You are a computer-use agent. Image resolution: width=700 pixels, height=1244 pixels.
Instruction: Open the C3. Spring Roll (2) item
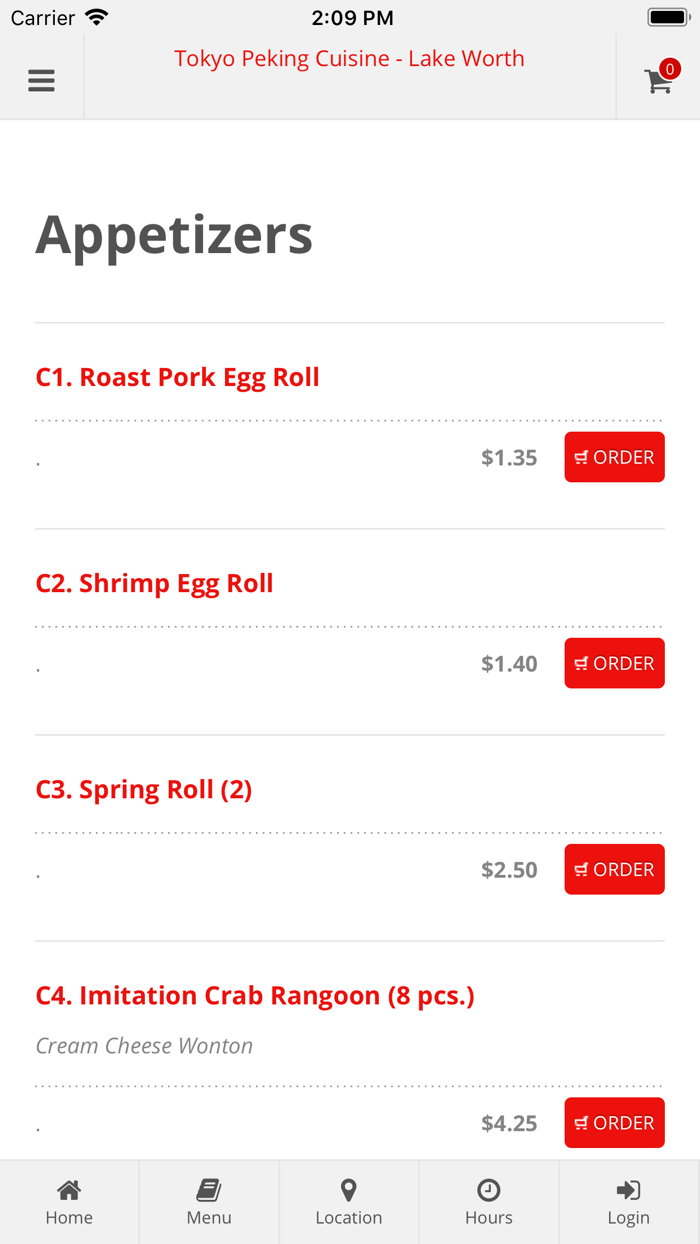[144, 790]
